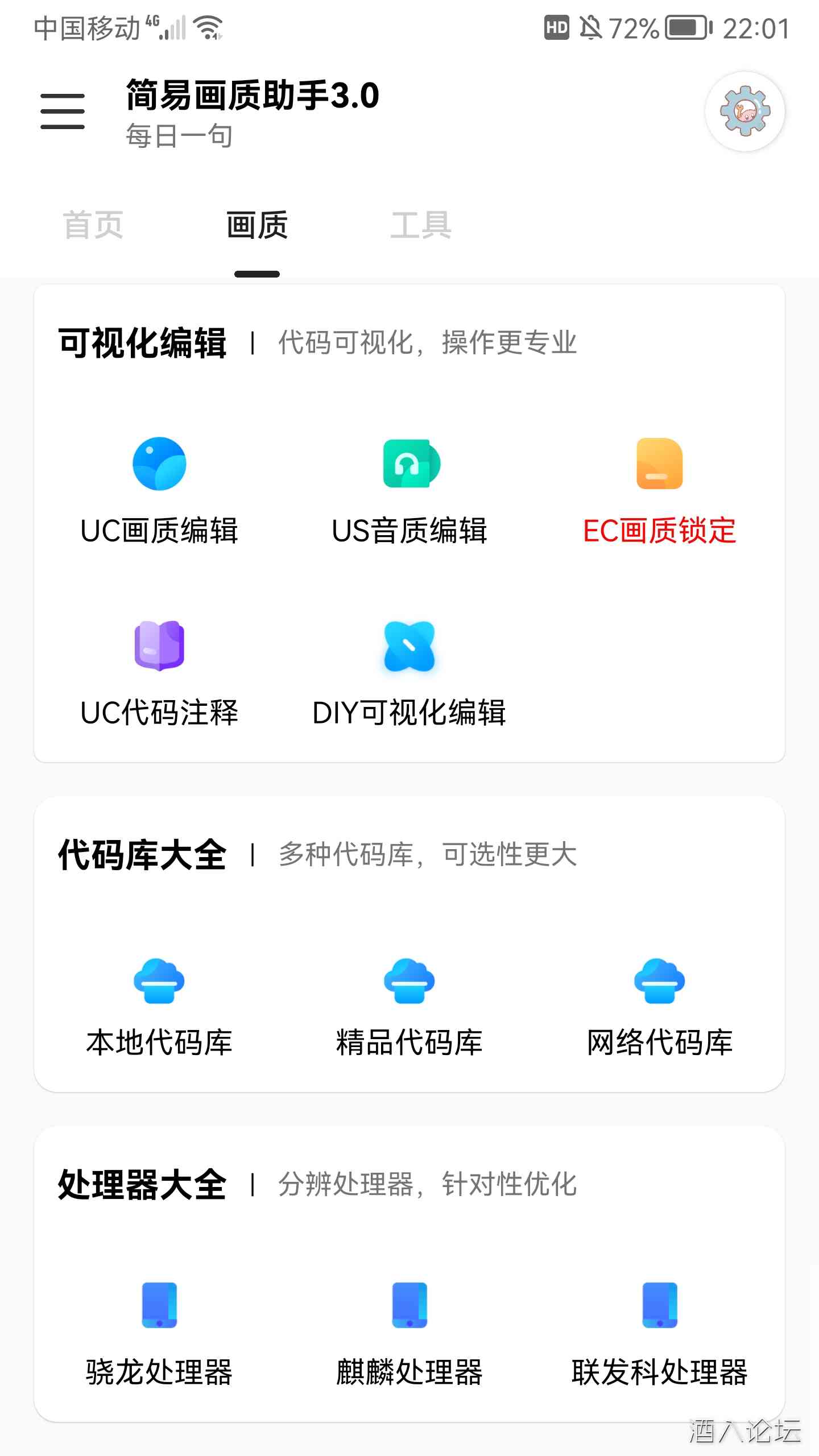Select the active 画质 tab
This screenshot has height=1456, width=819.
click(256, 225)
